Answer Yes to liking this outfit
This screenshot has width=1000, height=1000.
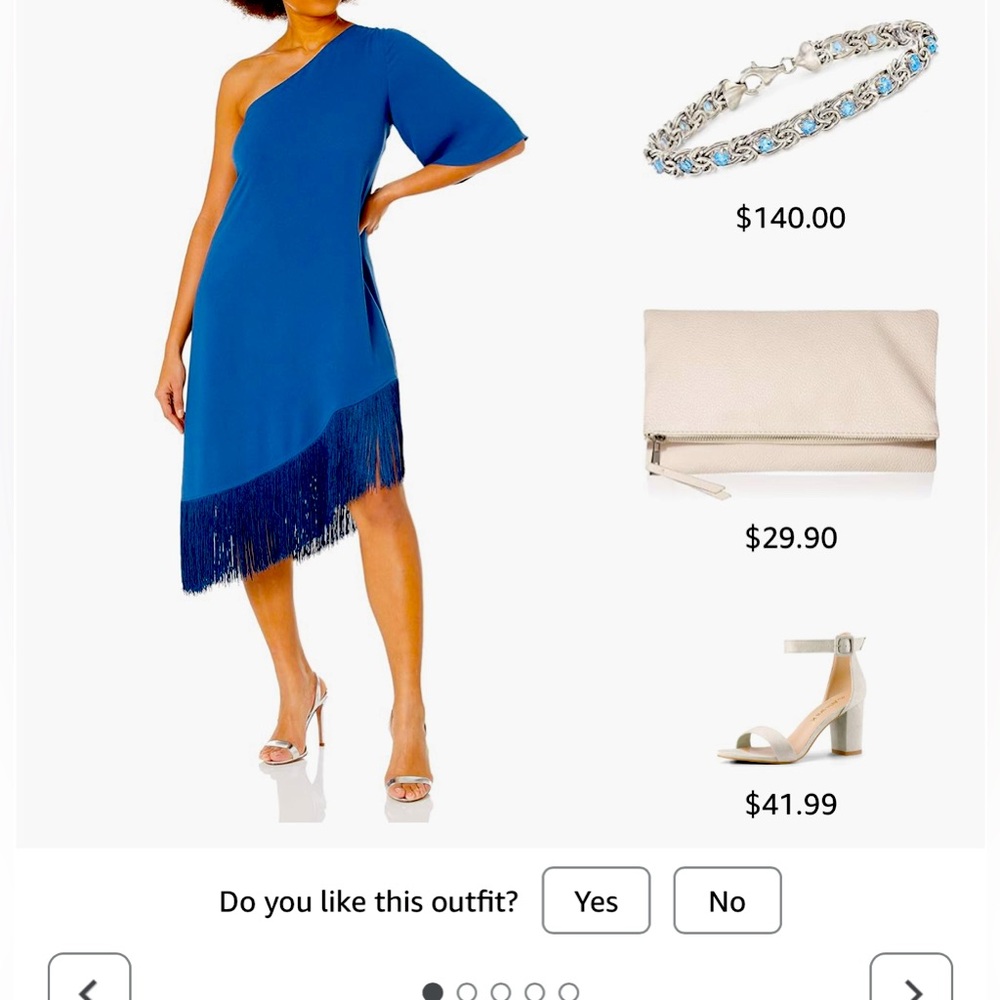point(596,900)
